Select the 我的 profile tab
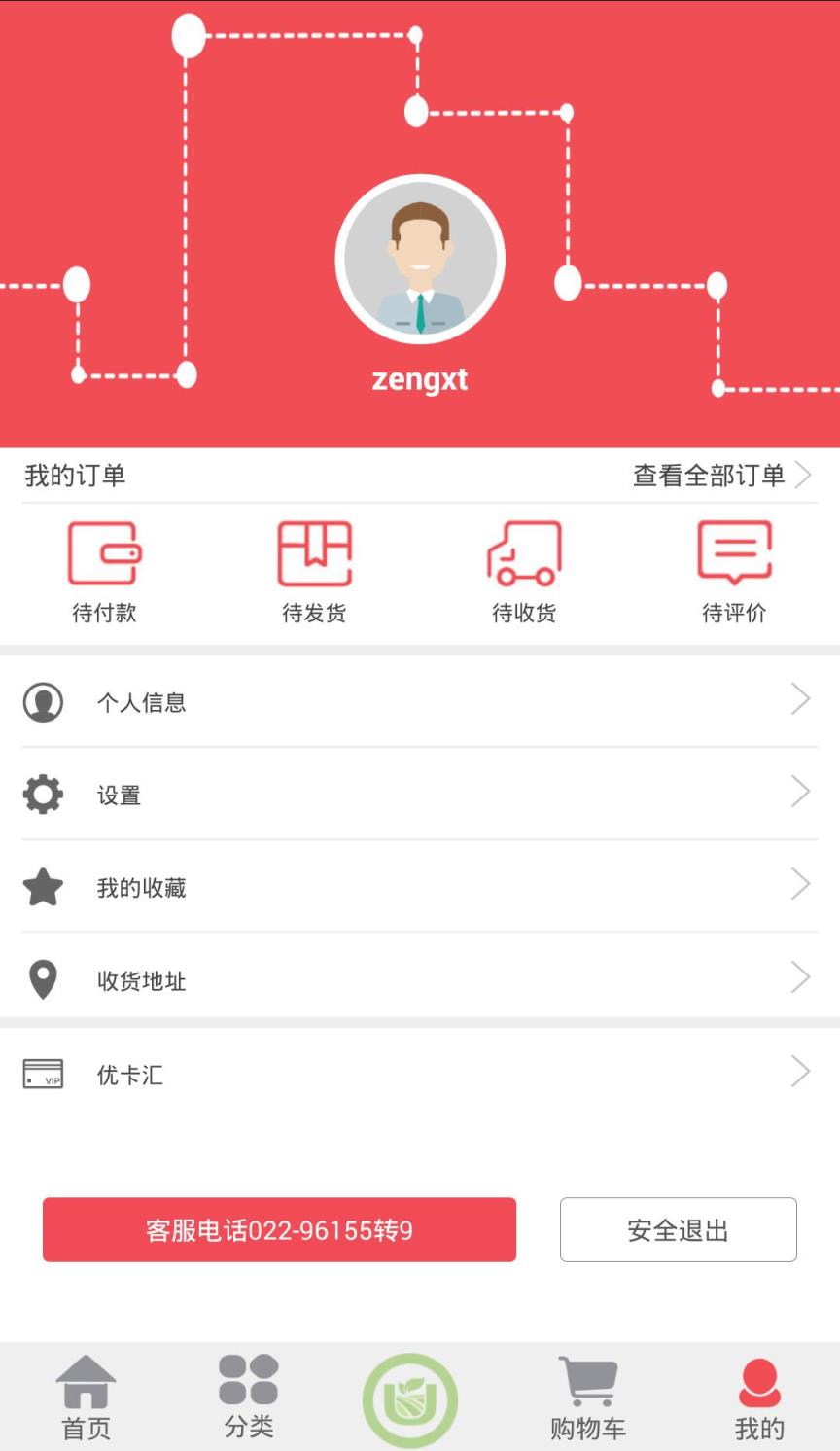Screen dimensions: 840x1451 (x=758, y=1397)
